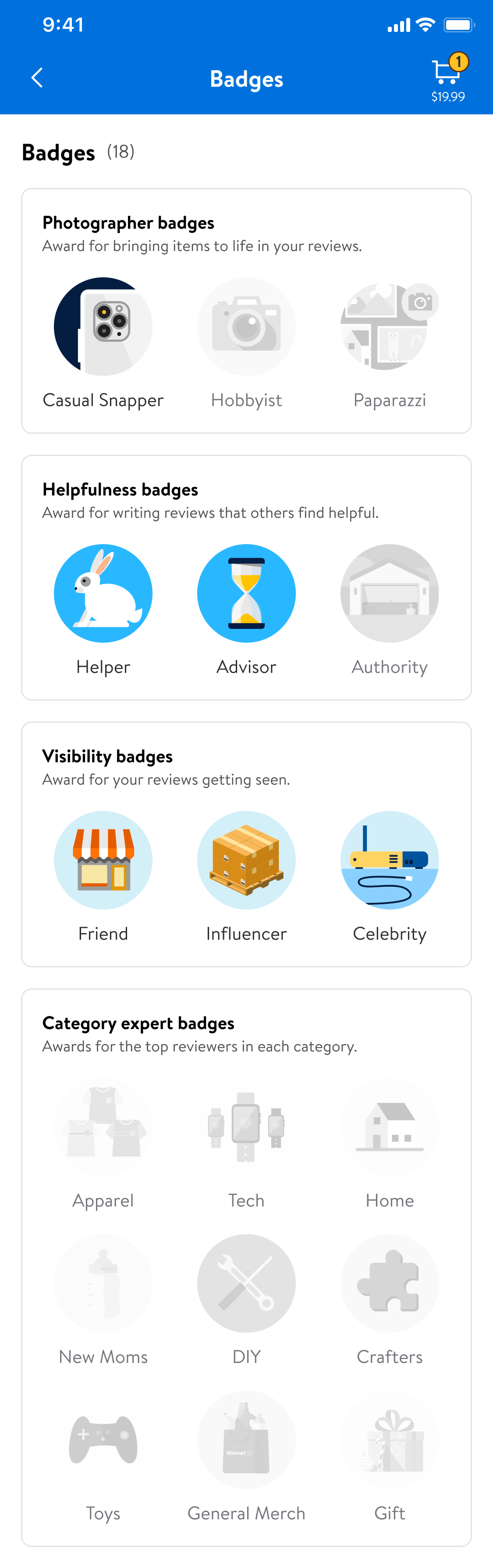View the Hobbyist badge details
This screenshot has height=1568, width=493.
click(246, 327)
